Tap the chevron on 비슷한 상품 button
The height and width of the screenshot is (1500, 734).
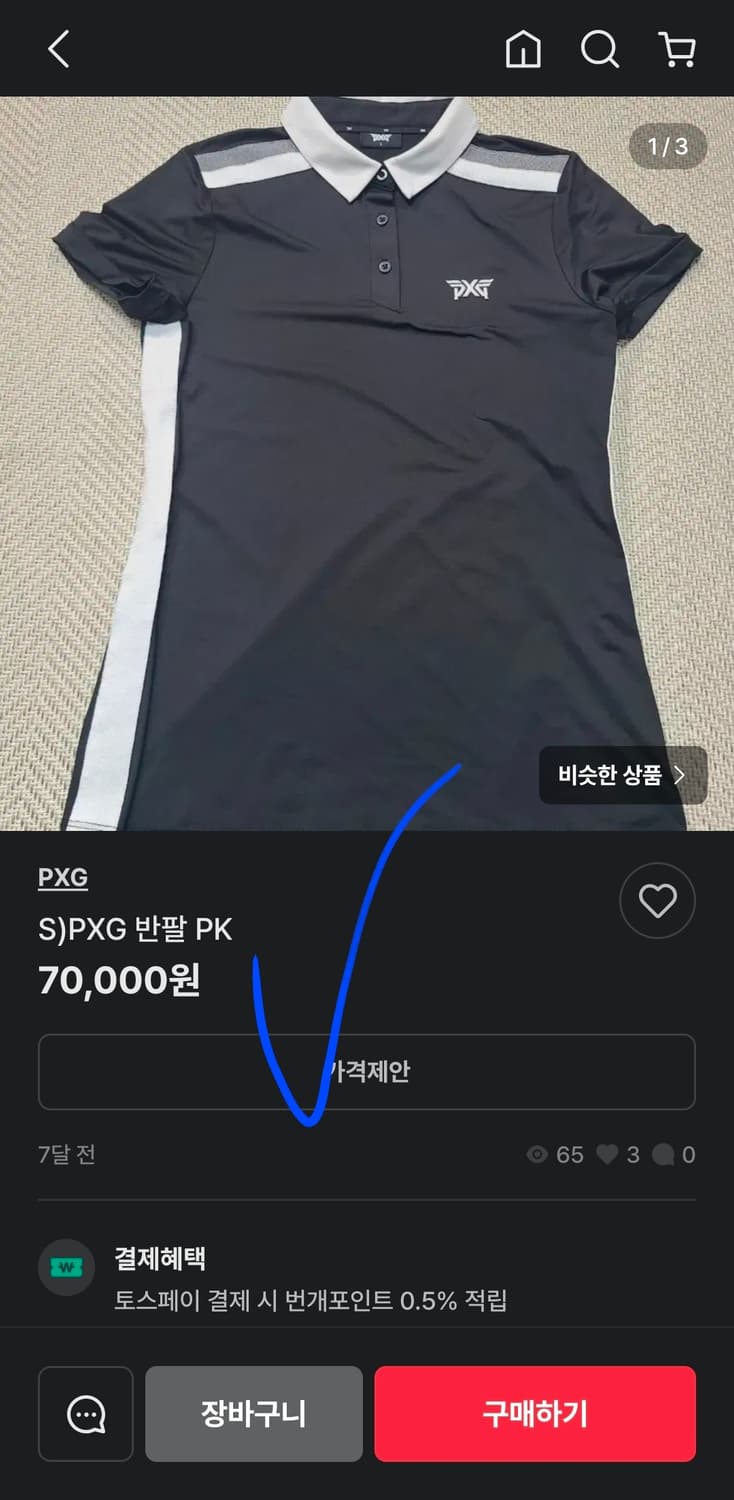click(x=683, y=776)
